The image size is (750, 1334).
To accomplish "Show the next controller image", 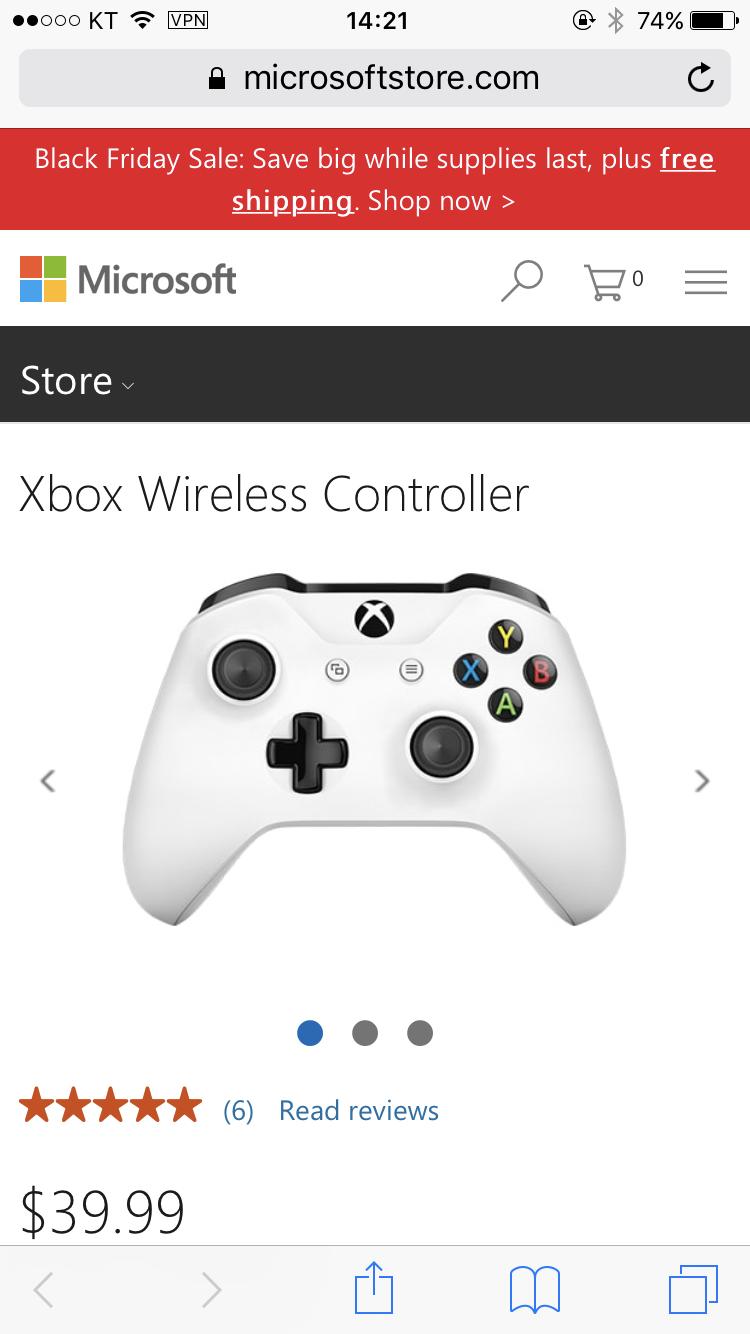I will pos(702,780).
